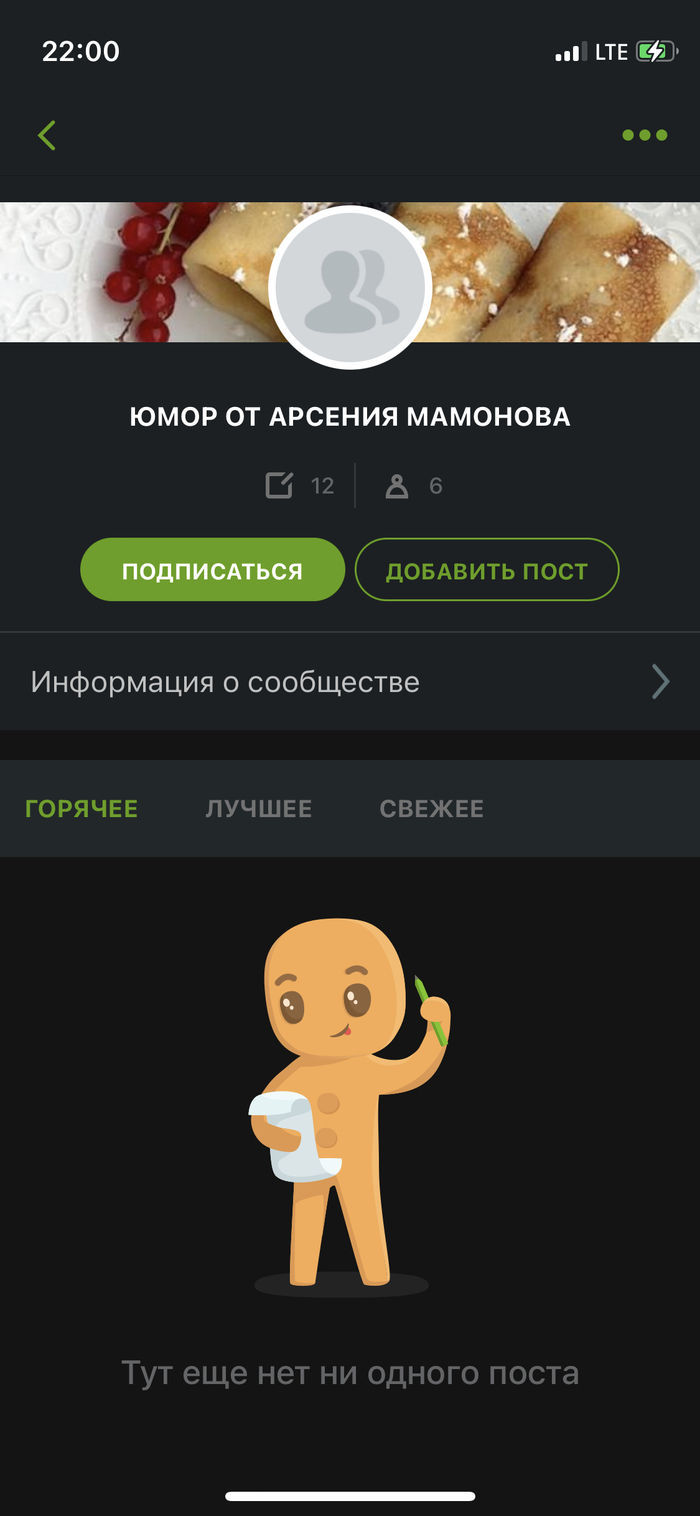Switch to the Свежее tab

coord(431,808)
